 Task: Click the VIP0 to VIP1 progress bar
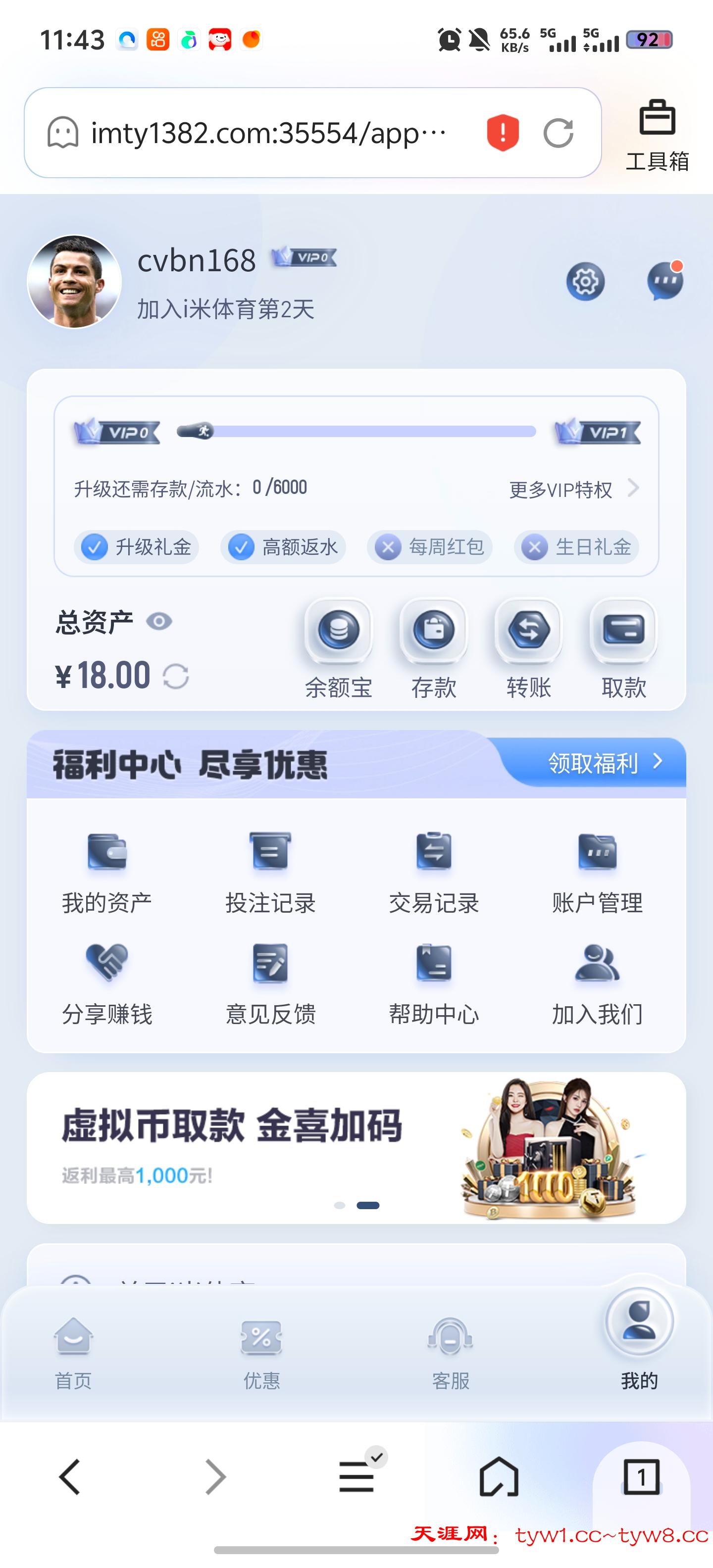[x=356, y=433]
